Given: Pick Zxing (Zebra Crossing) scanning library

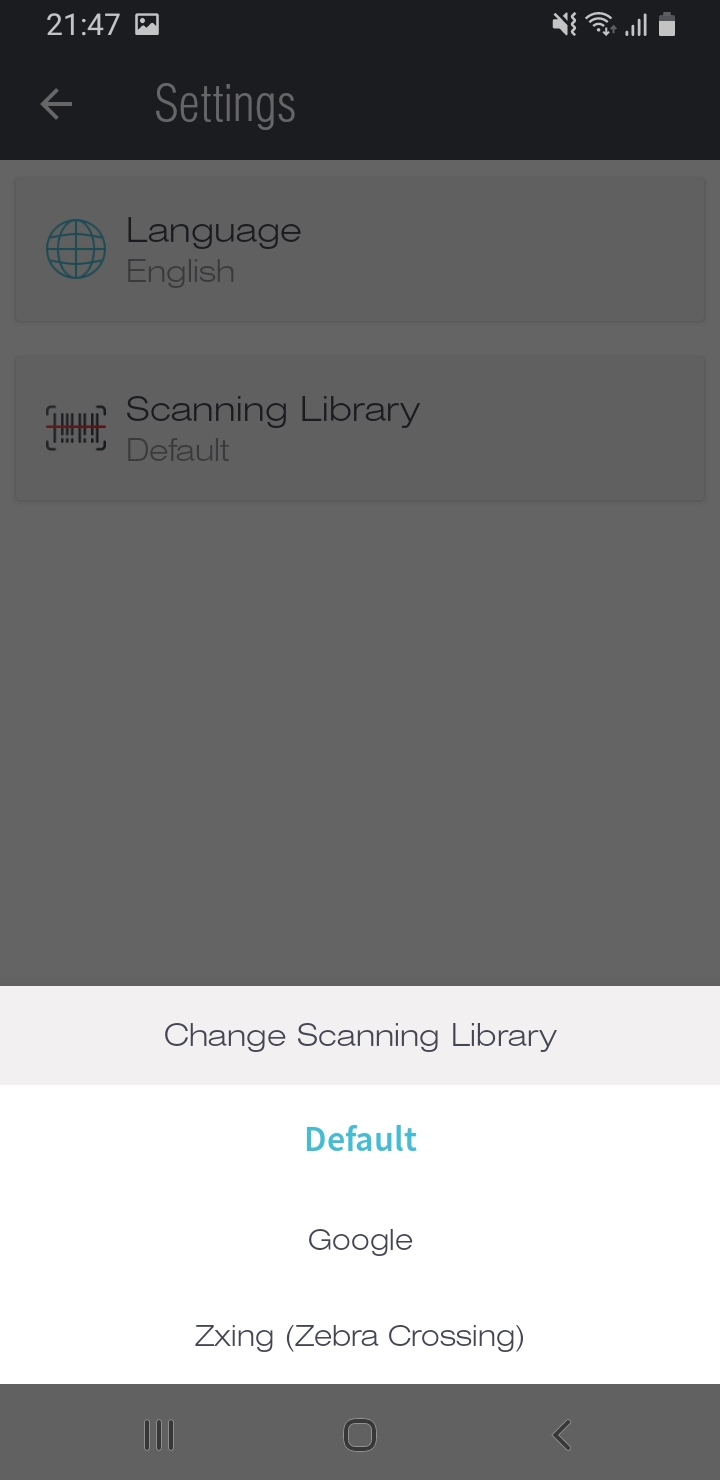Looking at the screenshot, I should 360,1336.
